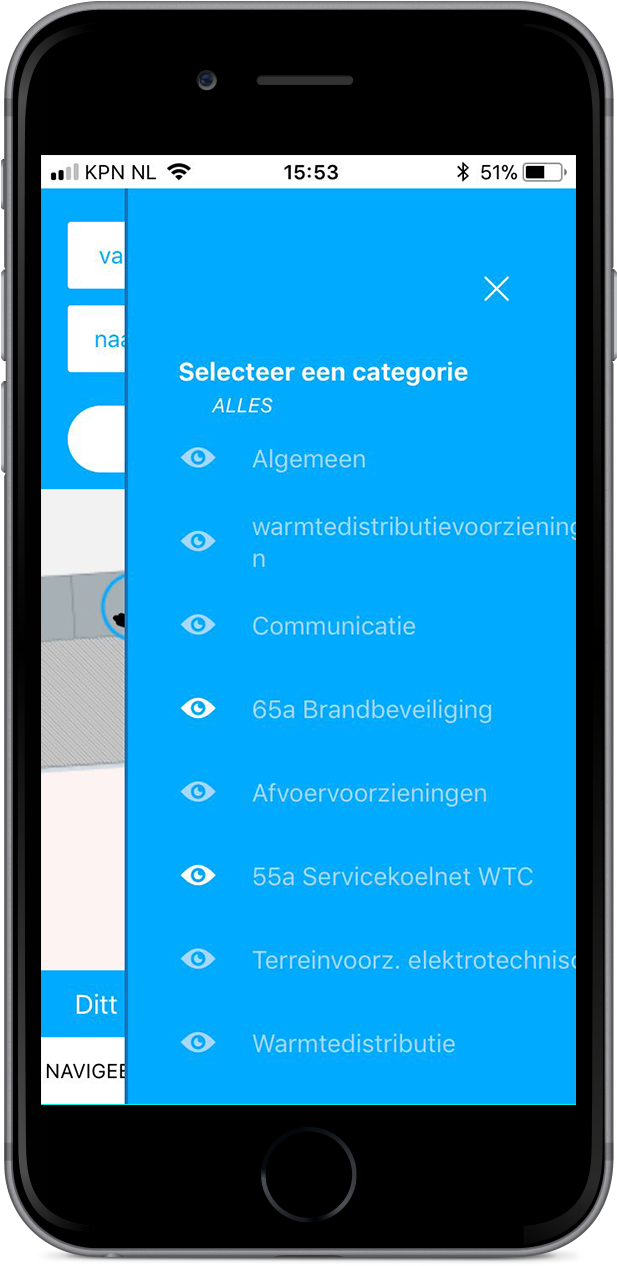Toggle the Warmtedistributie eye icon
The height and width of the screenshot is (1266, 617).
point(198,1043)
